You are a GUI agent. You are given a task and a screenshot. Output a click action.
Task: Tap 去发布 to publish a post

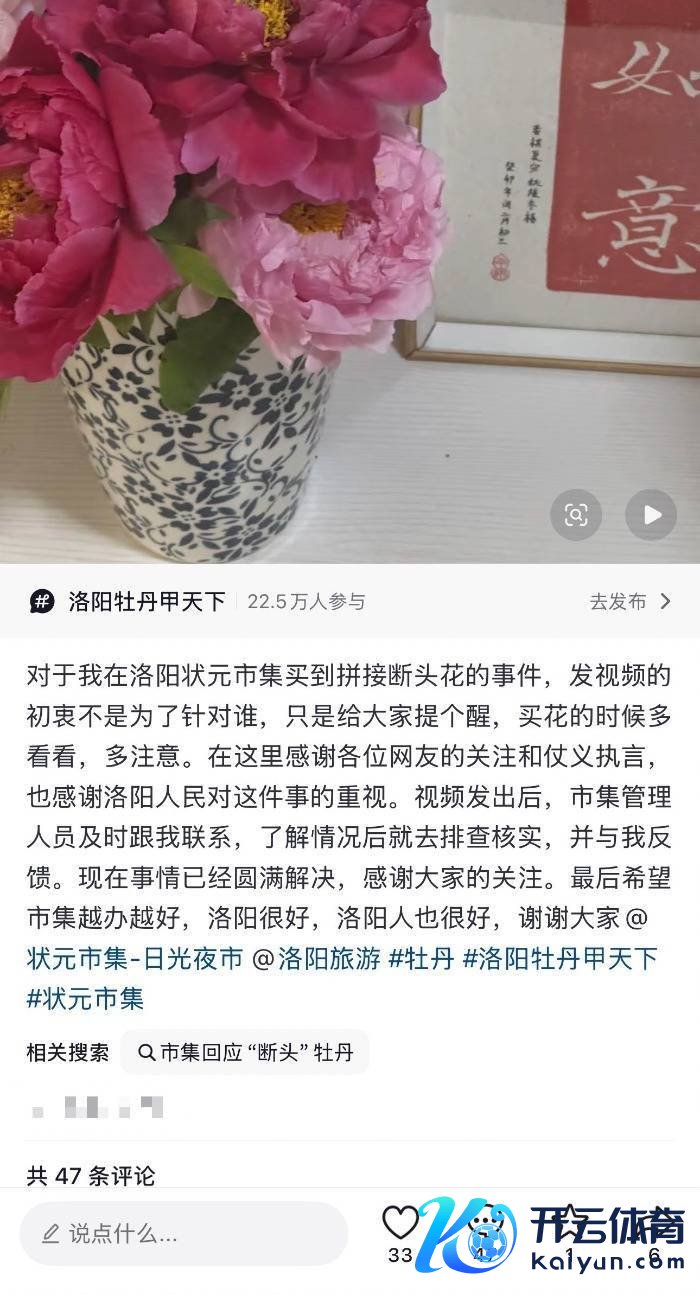[629, 601]
